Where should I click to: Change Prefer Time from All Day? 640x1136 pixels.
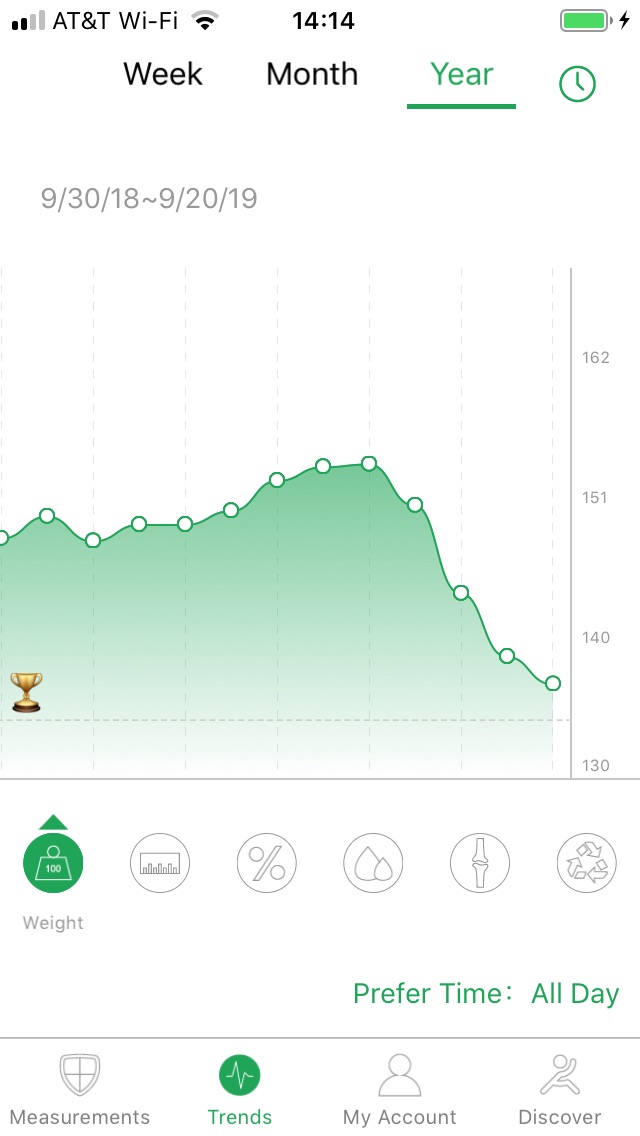tap(486, 993)
